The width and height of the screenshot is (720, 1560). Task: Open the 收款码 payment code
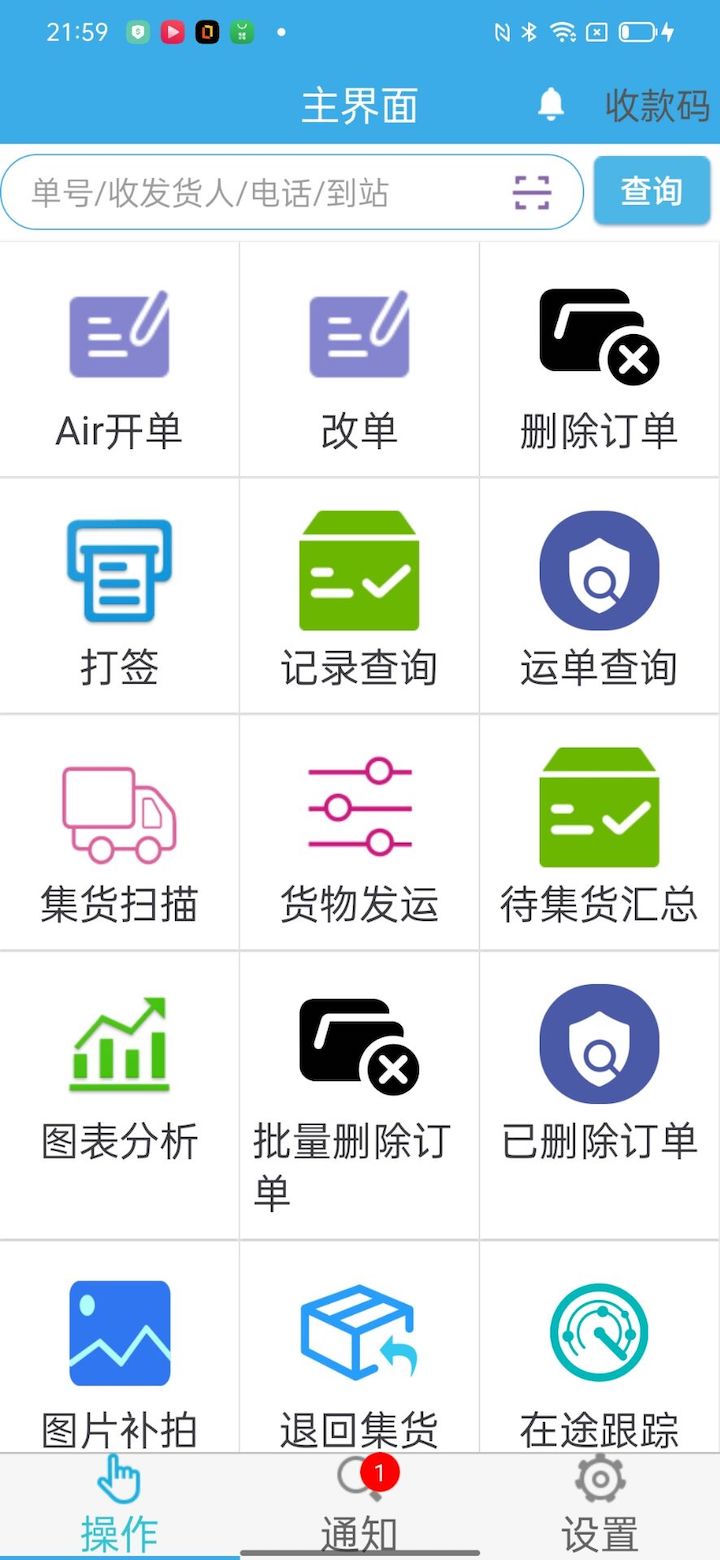(x=655, y=104)
